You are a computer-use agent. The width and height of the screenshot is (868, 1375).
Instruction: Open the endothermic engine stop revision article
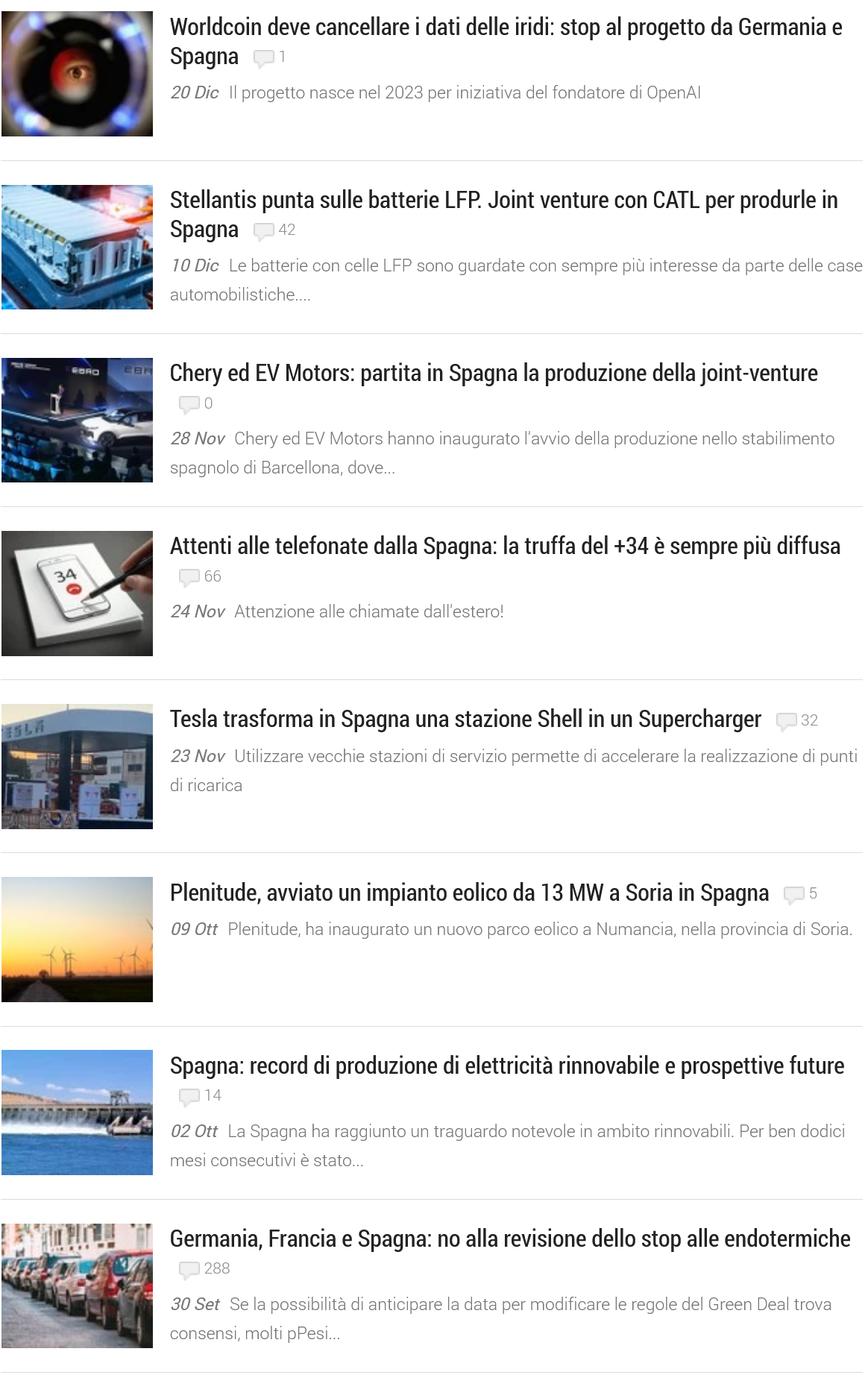point(510,1239)
